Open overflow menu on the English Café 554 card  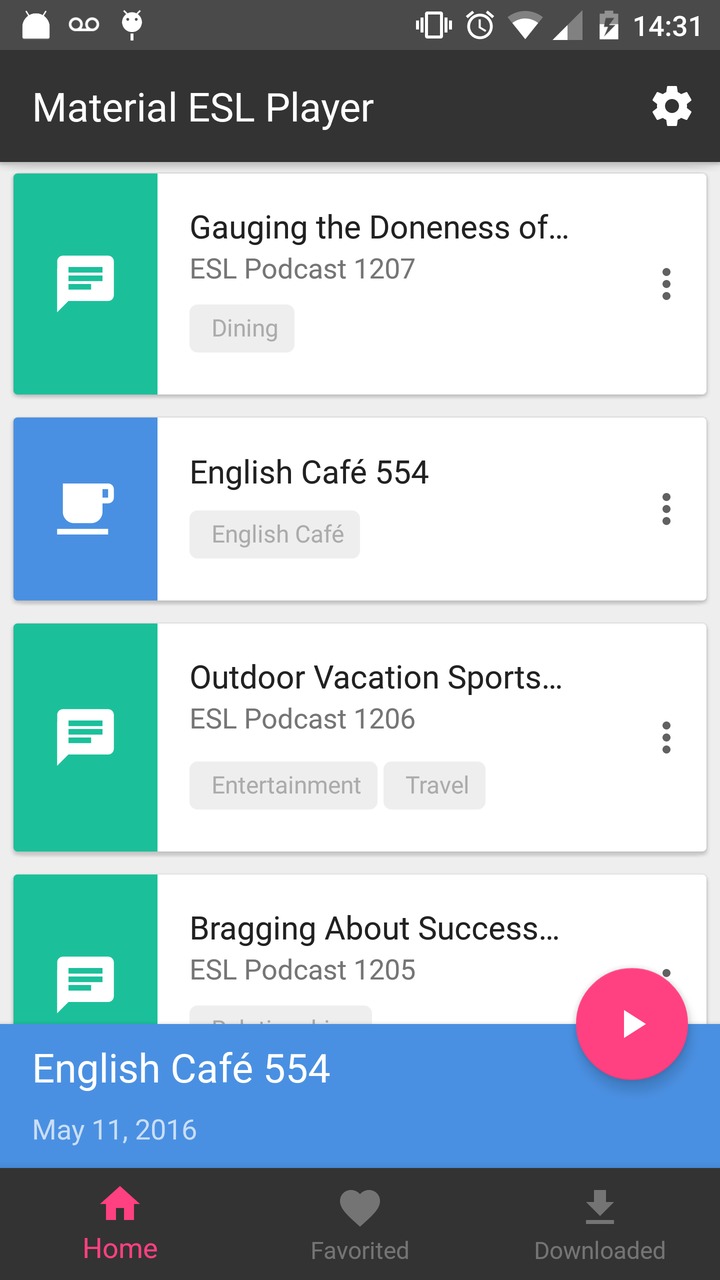[666, 509]
